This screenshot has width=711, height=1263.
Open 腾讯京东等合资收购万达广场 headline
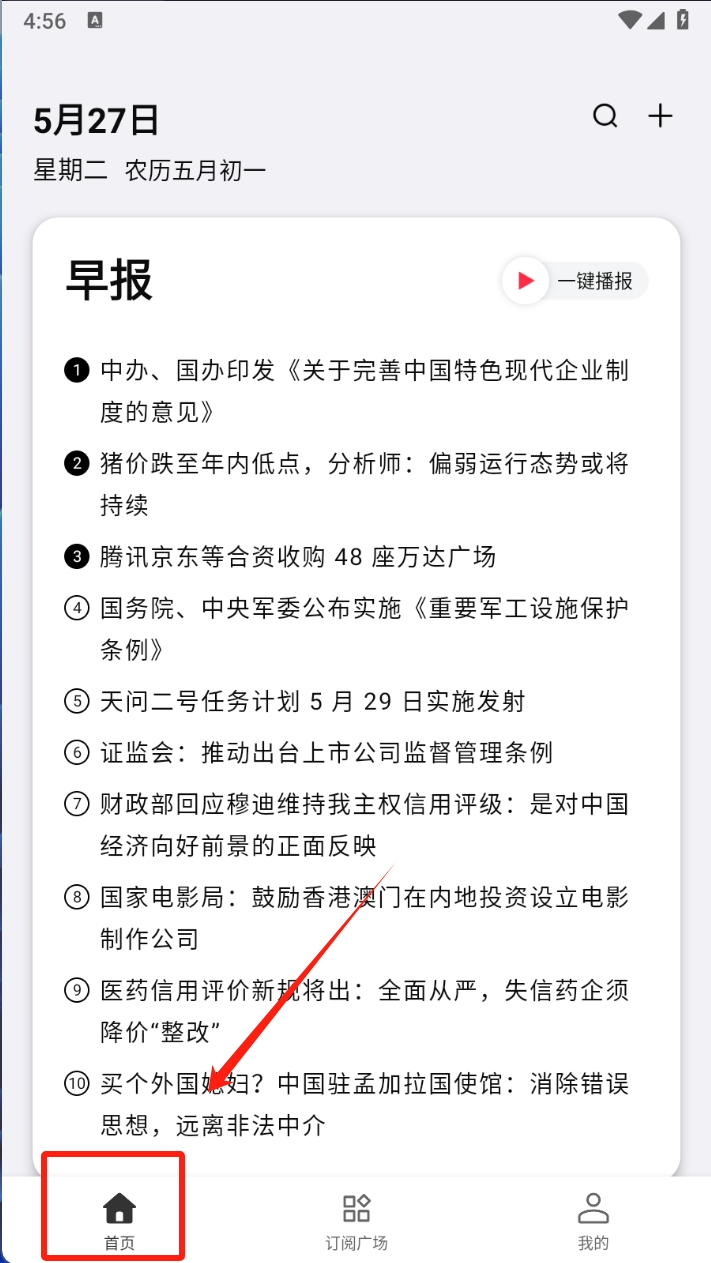coord(298,556)
